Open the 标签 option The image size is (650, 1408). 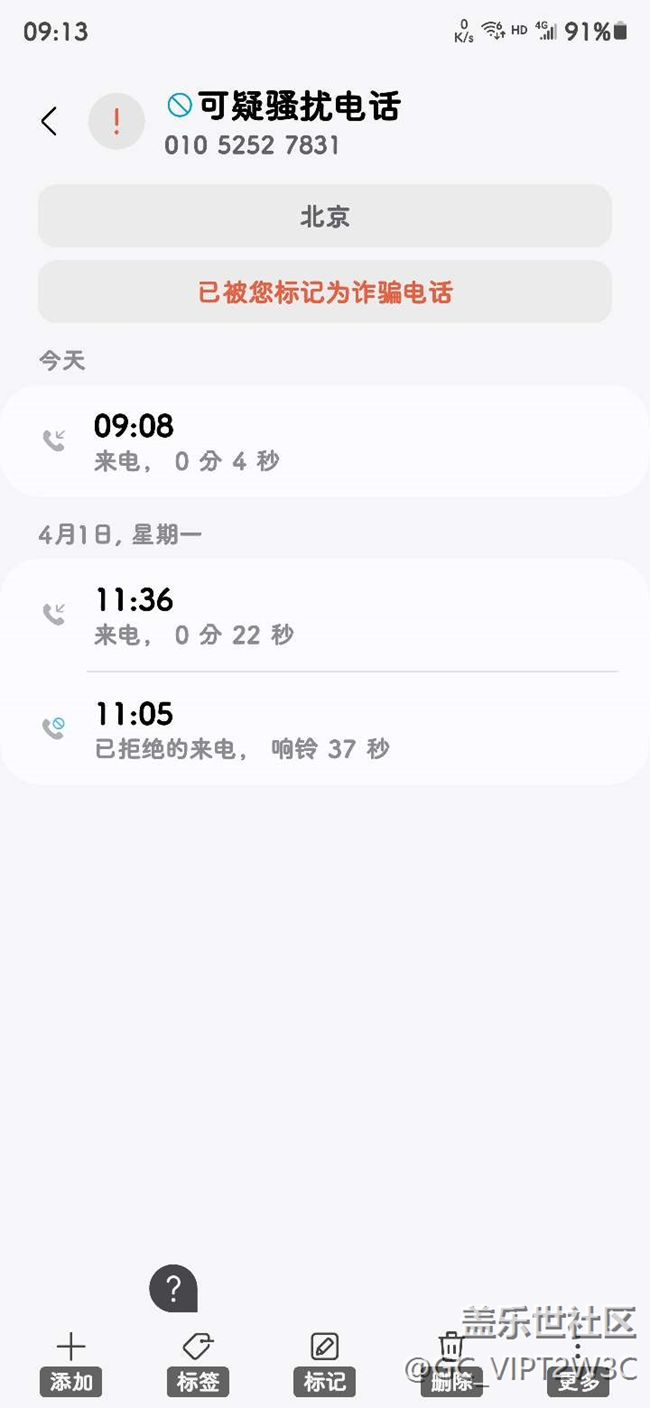(x=197, y=1362)
